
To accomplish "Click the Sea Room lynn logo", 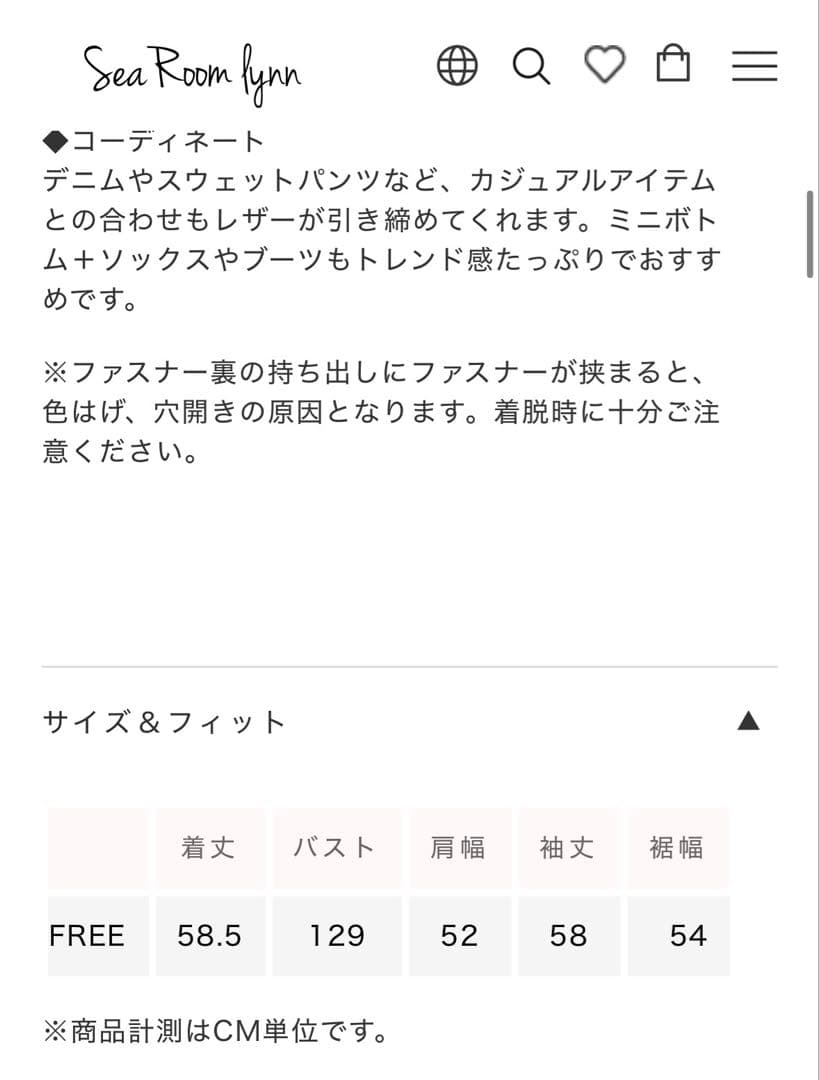I will coord(194,70).
